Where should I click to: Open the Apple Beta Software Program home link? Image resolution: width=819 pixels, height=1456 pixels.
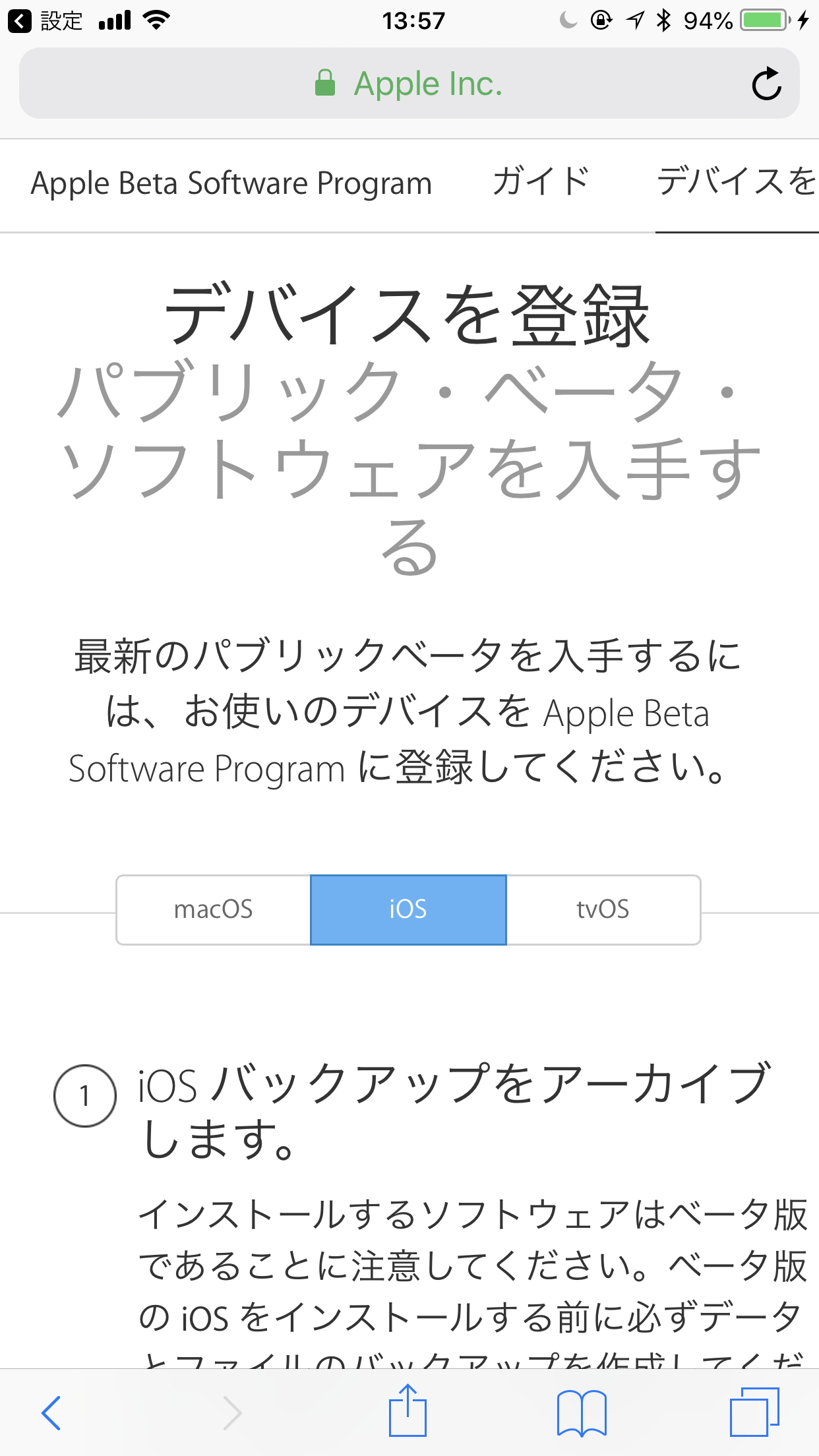click(x=231, y=183)
